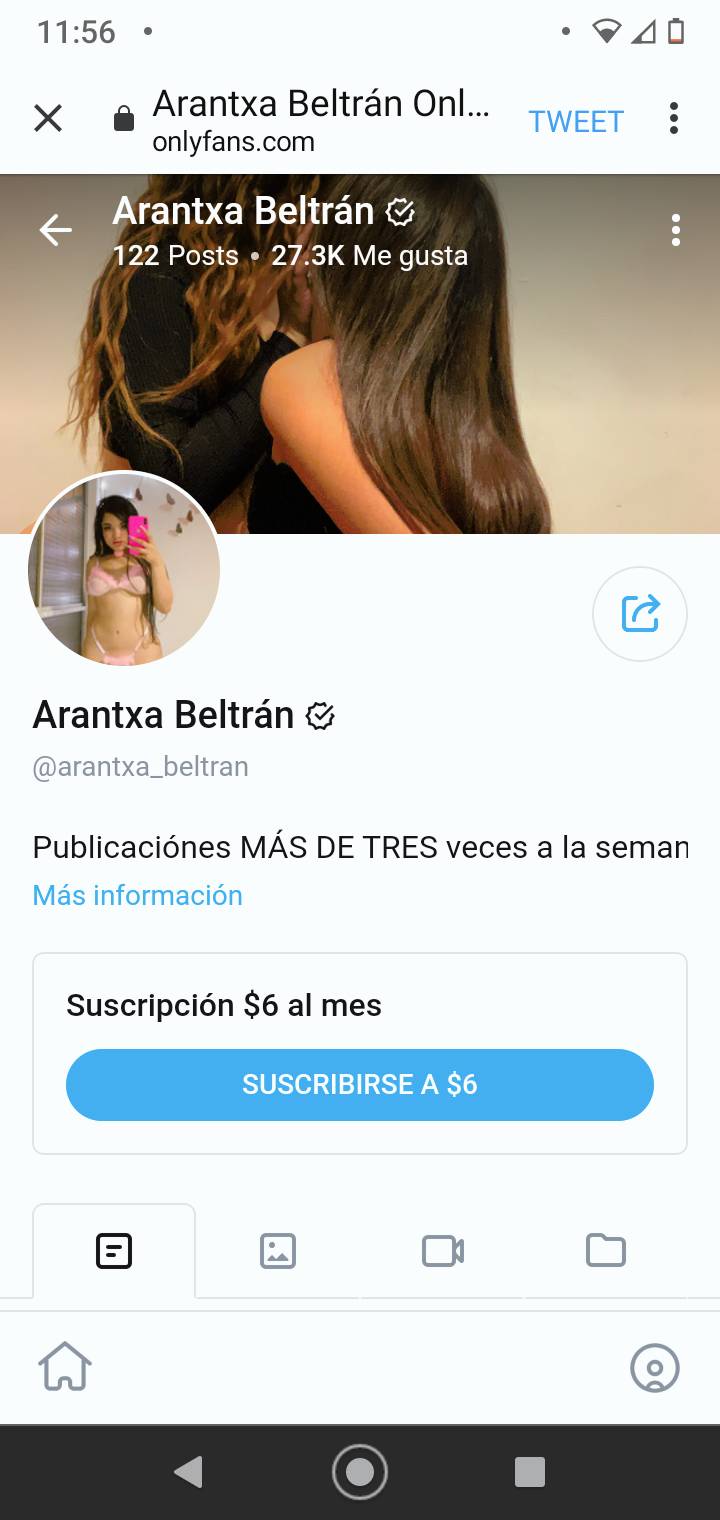Screen dimensions: 720x1520
Task: Open the profile options three-dot menu
Action: (676, 231)
